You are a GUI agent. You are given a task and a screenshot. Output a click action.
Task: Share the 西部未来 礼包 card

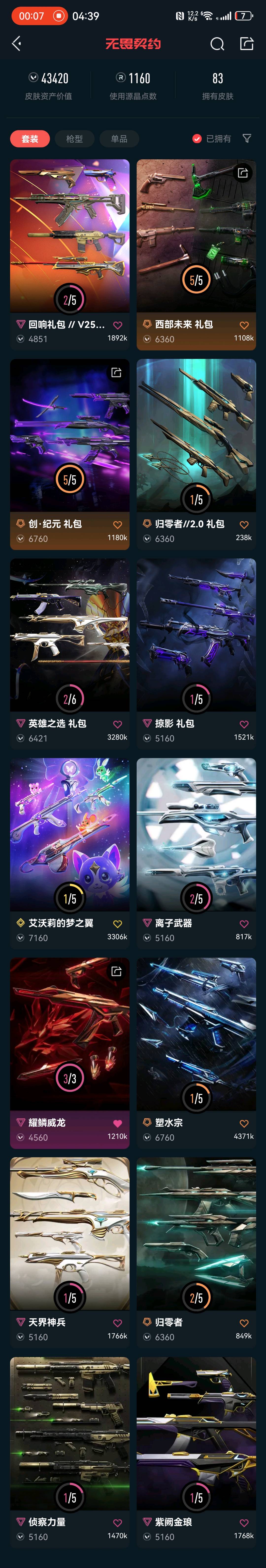tap(243, 173)
